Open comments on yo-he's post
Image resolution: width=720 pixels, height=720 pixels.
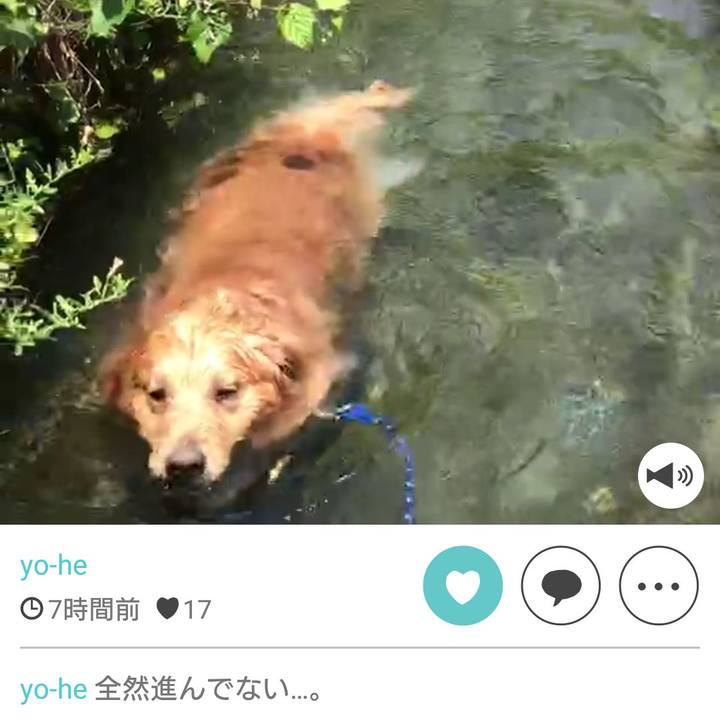click(x=561, y=586)
